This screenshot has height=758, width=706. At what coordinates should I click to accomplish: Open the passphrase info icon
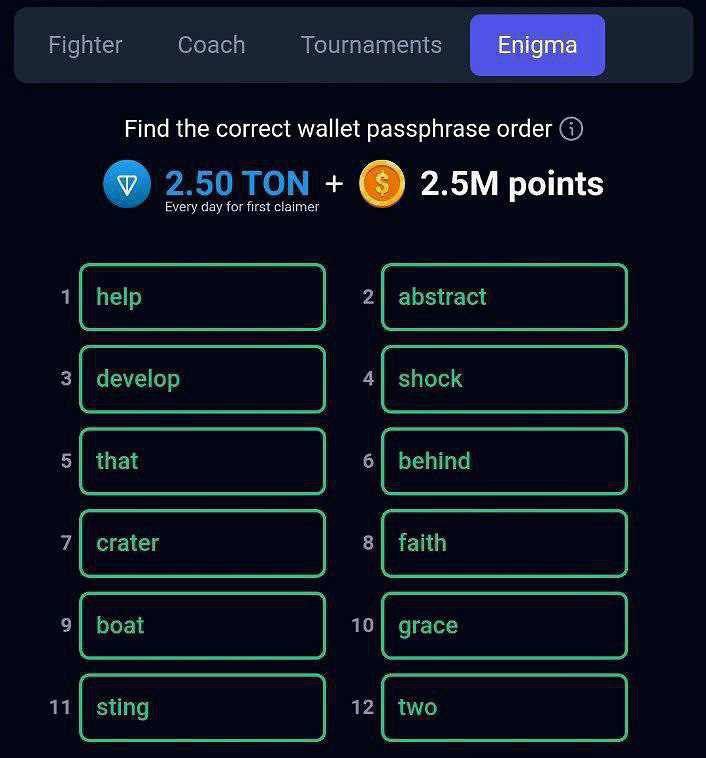pos(571,129)
